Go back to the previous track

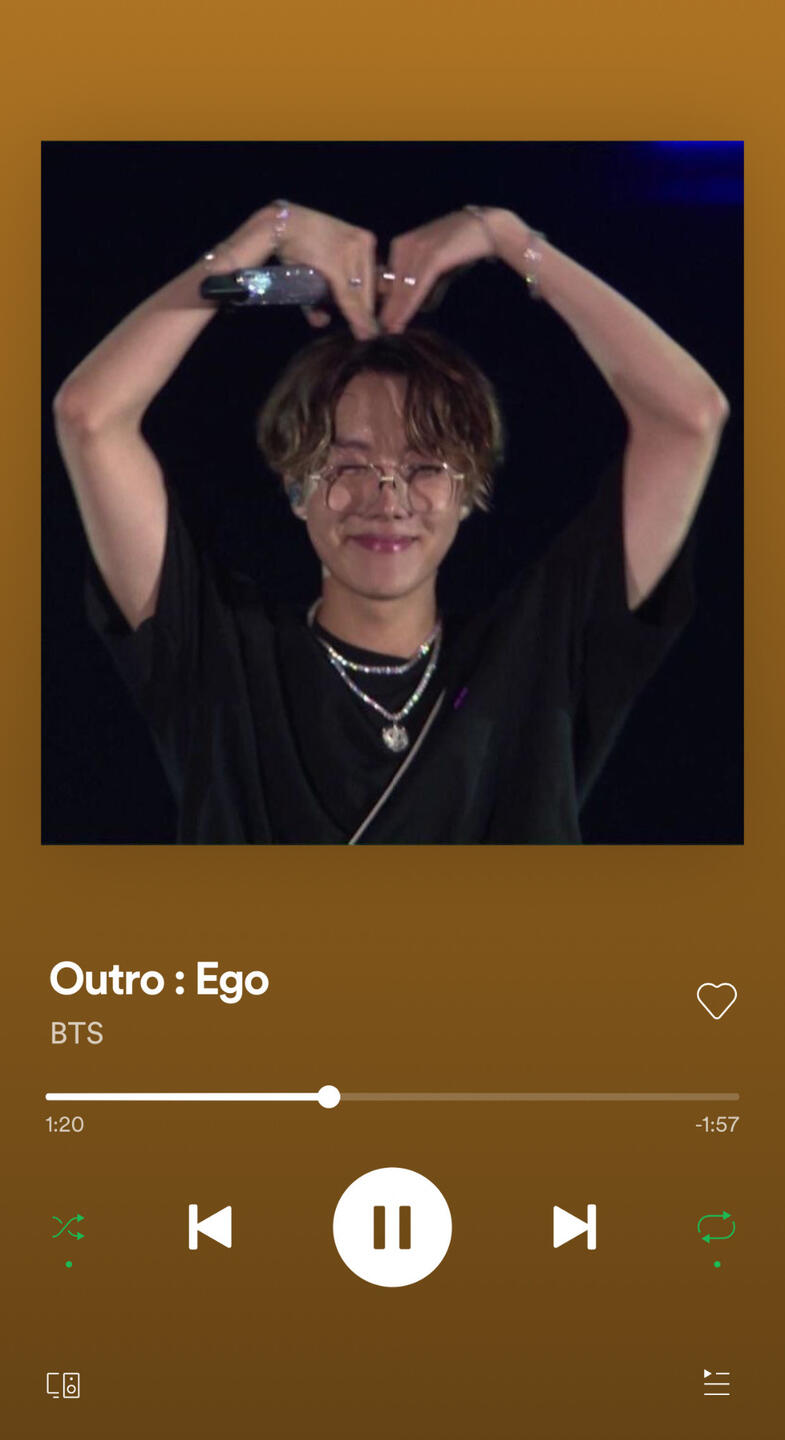click(x=210, y=1227)
